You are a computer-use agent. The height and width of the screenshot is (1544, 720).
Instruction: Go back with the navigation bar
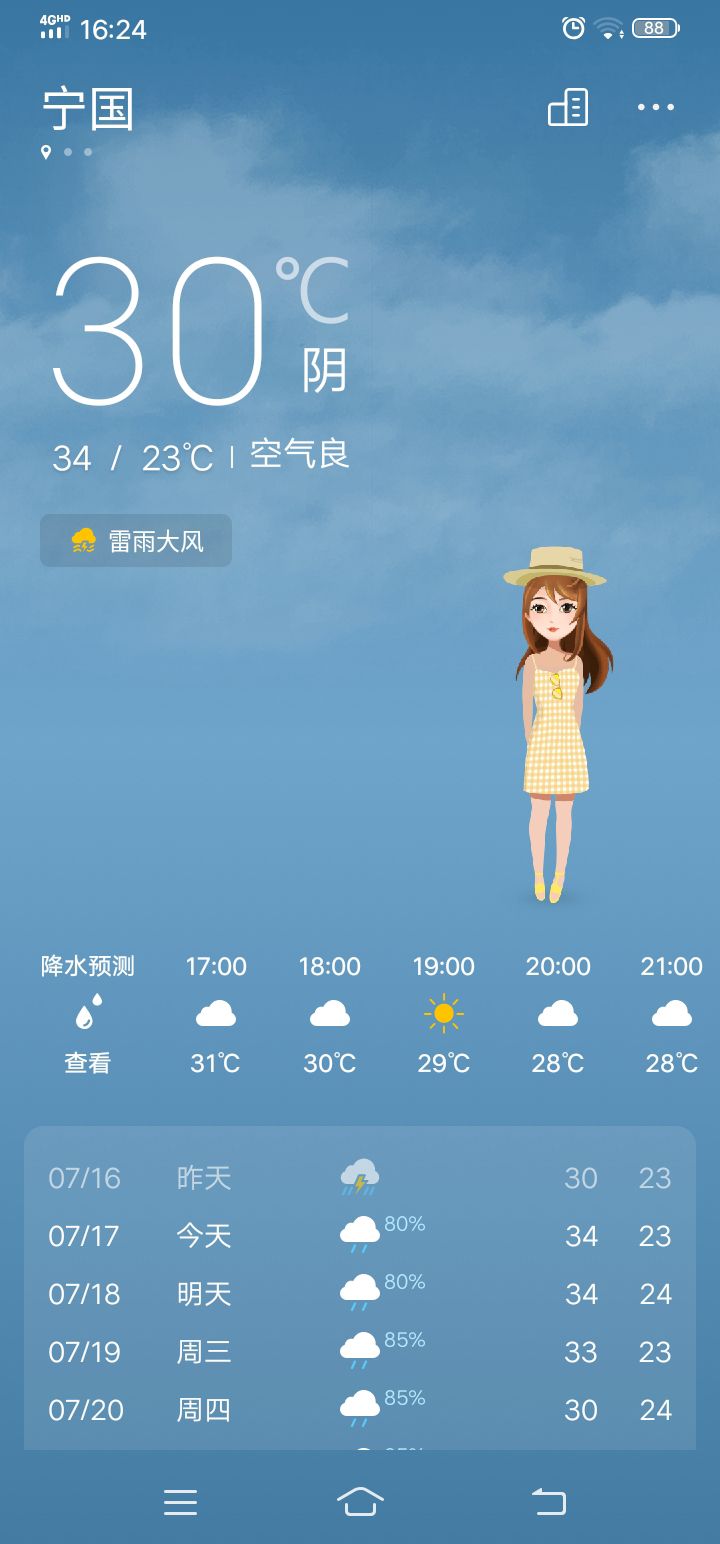pyautogui.click(x=548, y=1501)
